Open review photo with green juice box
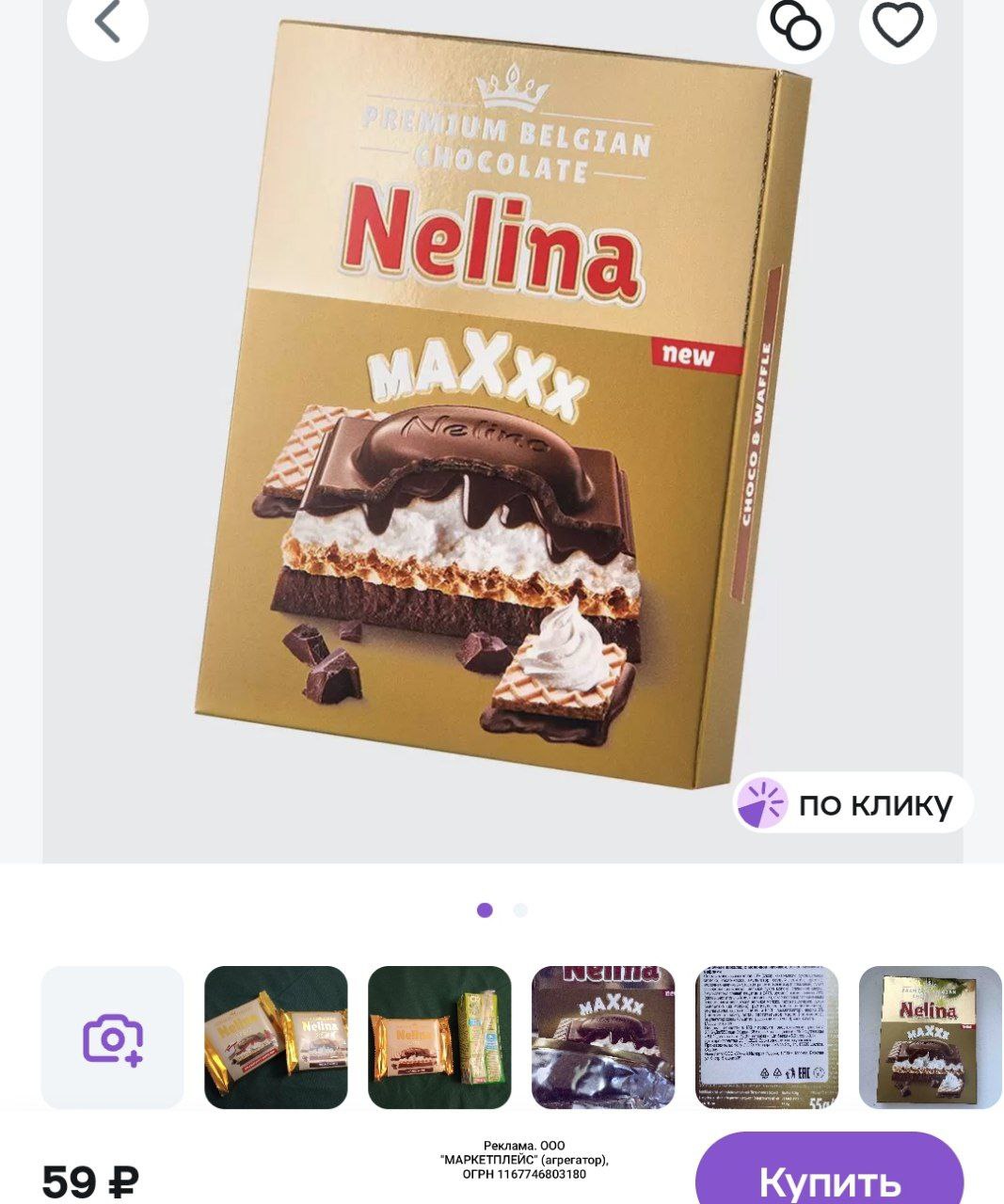 439,1038
